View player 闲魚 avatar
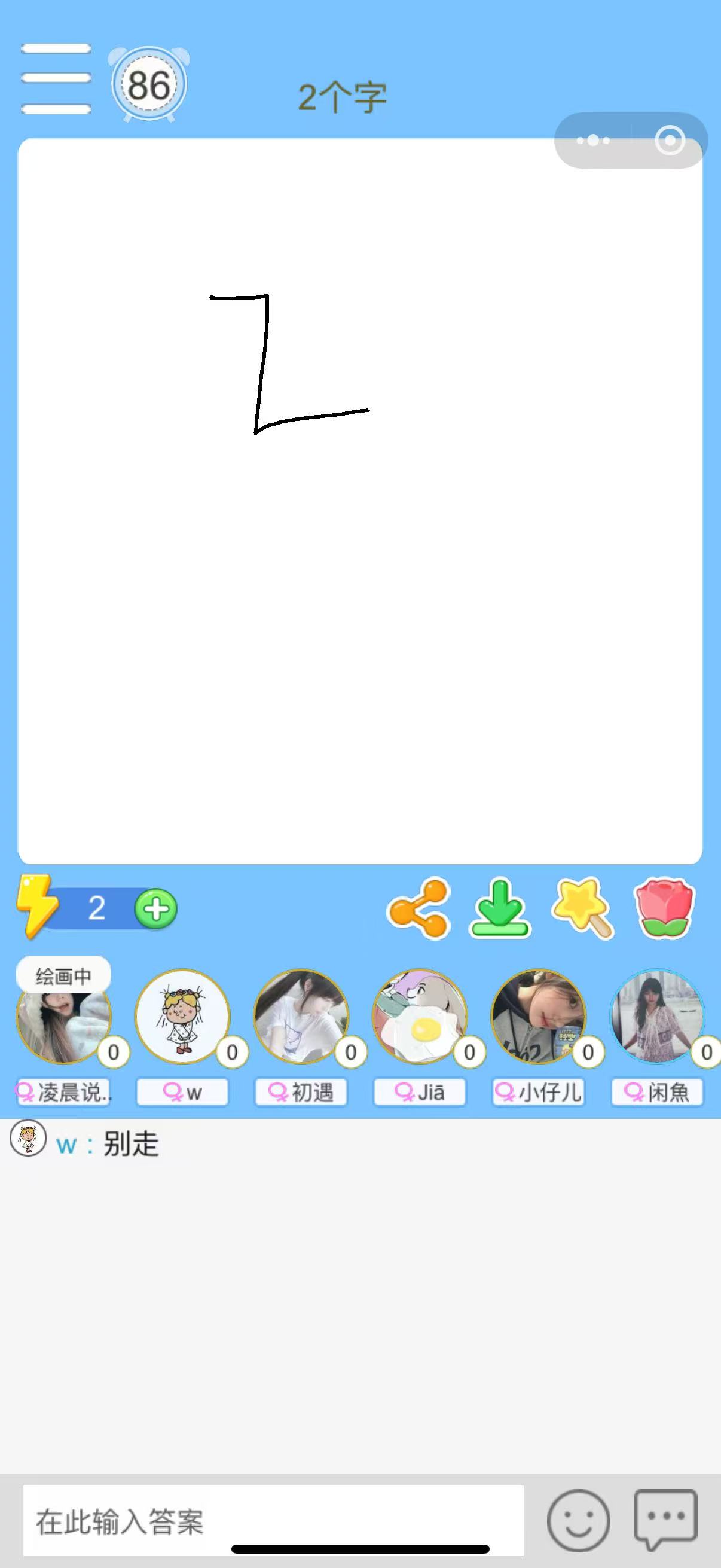The height and width of the screenshot is (1568, 721). click(656, 1017)
